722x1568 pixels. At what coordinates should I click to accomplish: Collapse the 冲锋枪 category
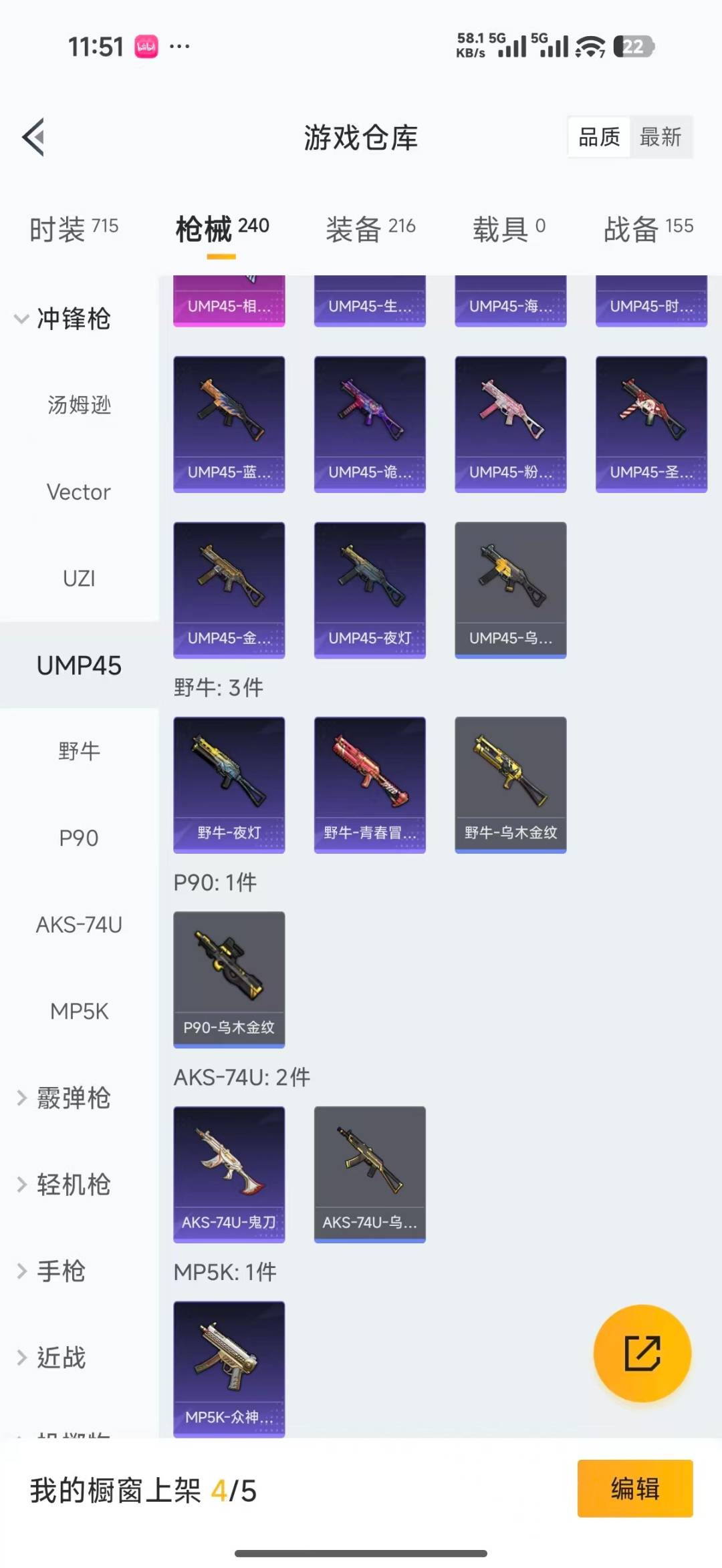[72, 320]
